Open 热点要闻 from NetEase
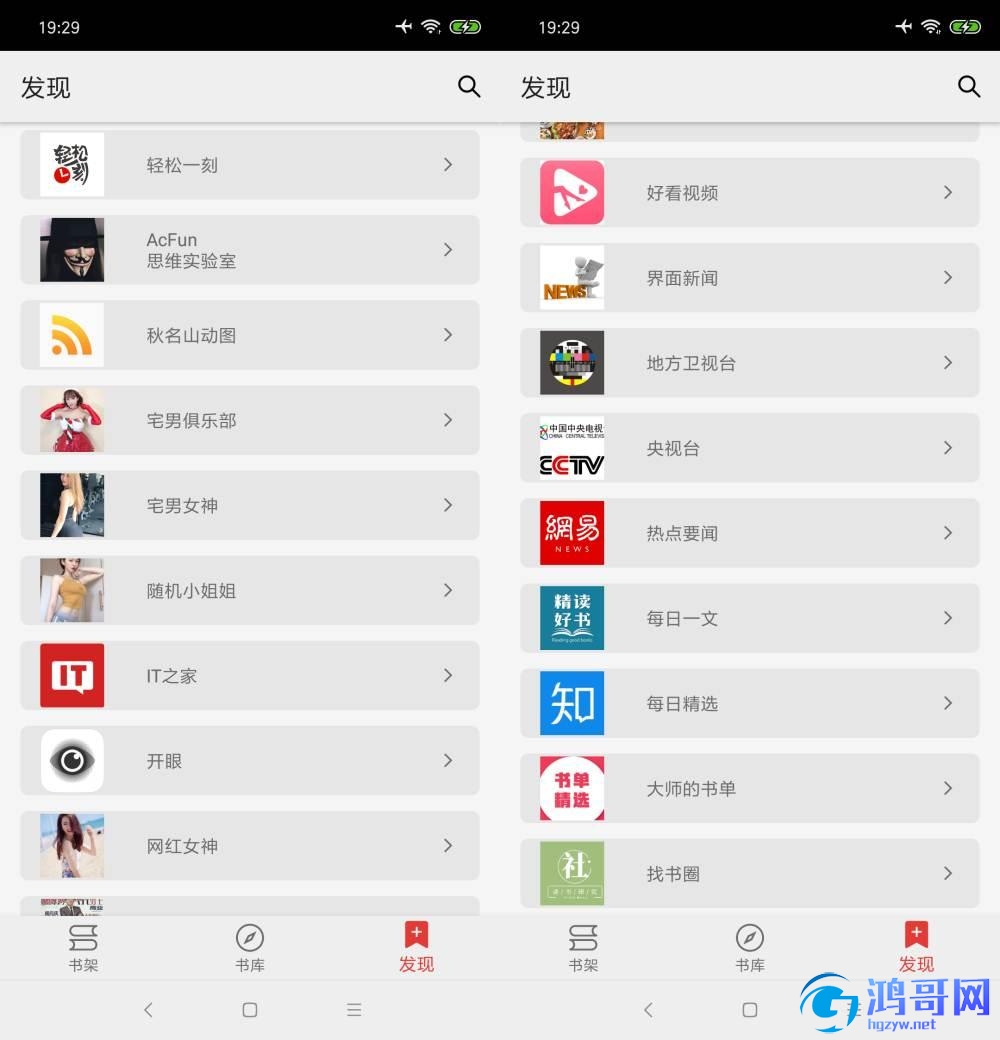Screen dimensions: 1000x1040 click(x=750, y=532)
